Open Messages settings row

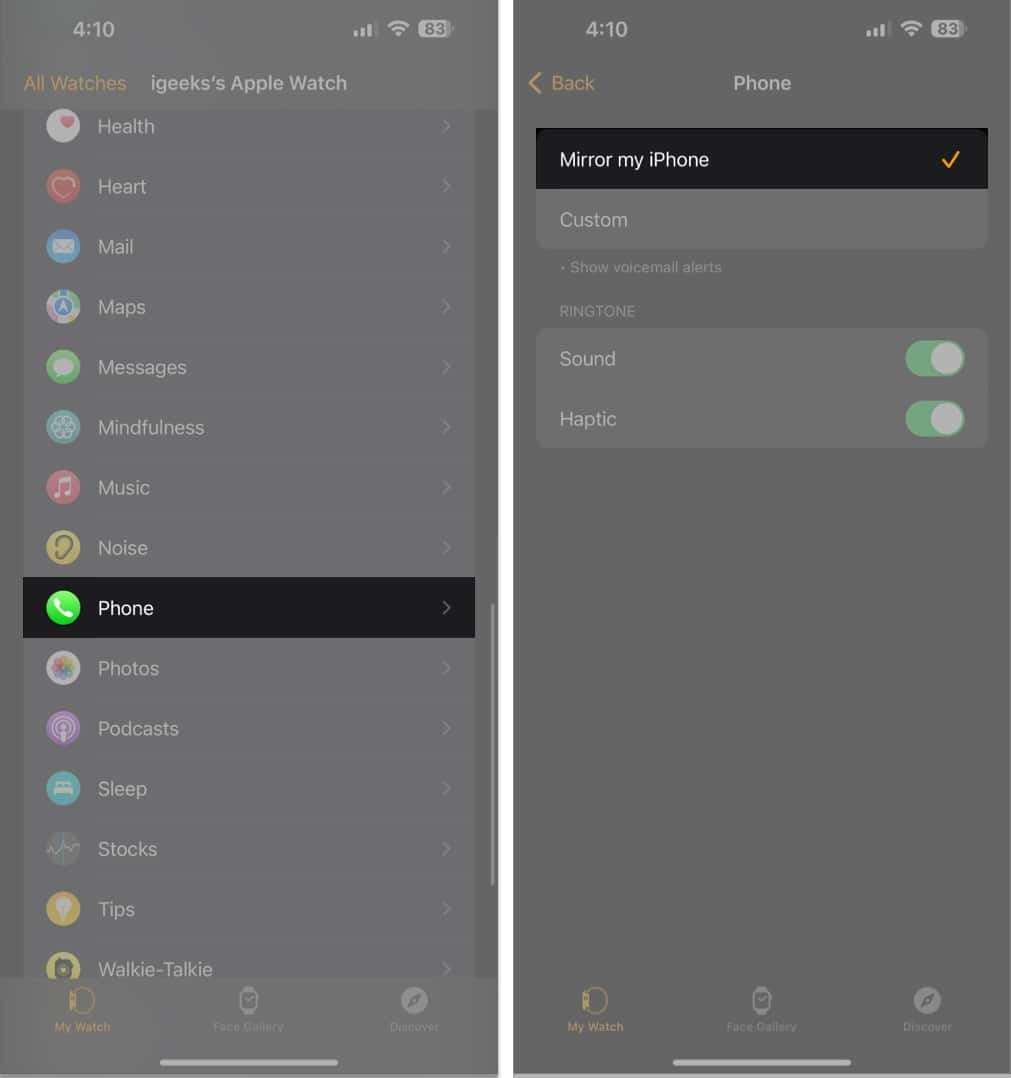point(248,367)
